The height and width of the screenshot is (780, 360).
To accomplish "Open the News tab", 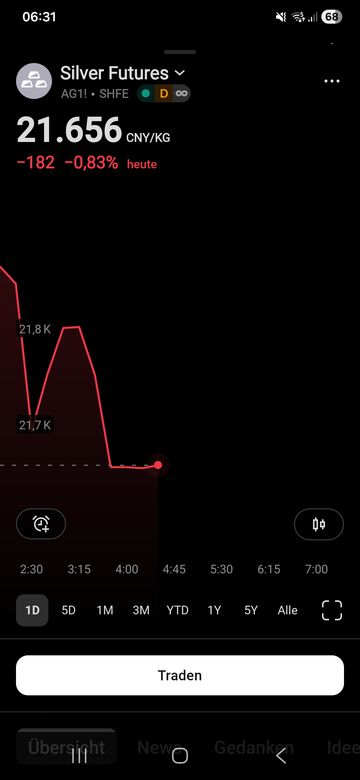I will pyautogui.click(x=159, y=747).
